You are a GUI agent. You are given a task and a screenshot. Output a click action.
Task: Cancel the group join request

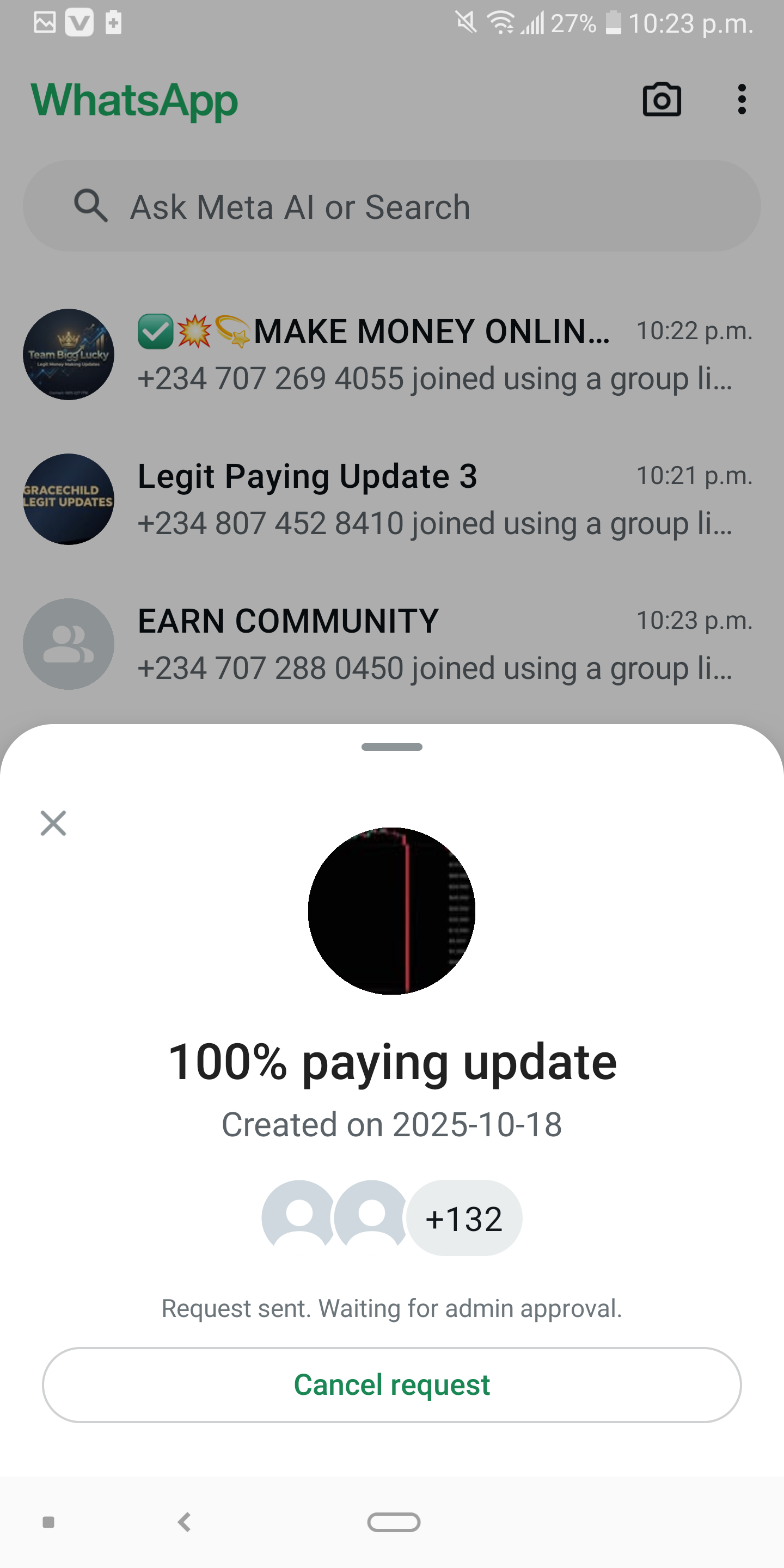click(391, 1385)
